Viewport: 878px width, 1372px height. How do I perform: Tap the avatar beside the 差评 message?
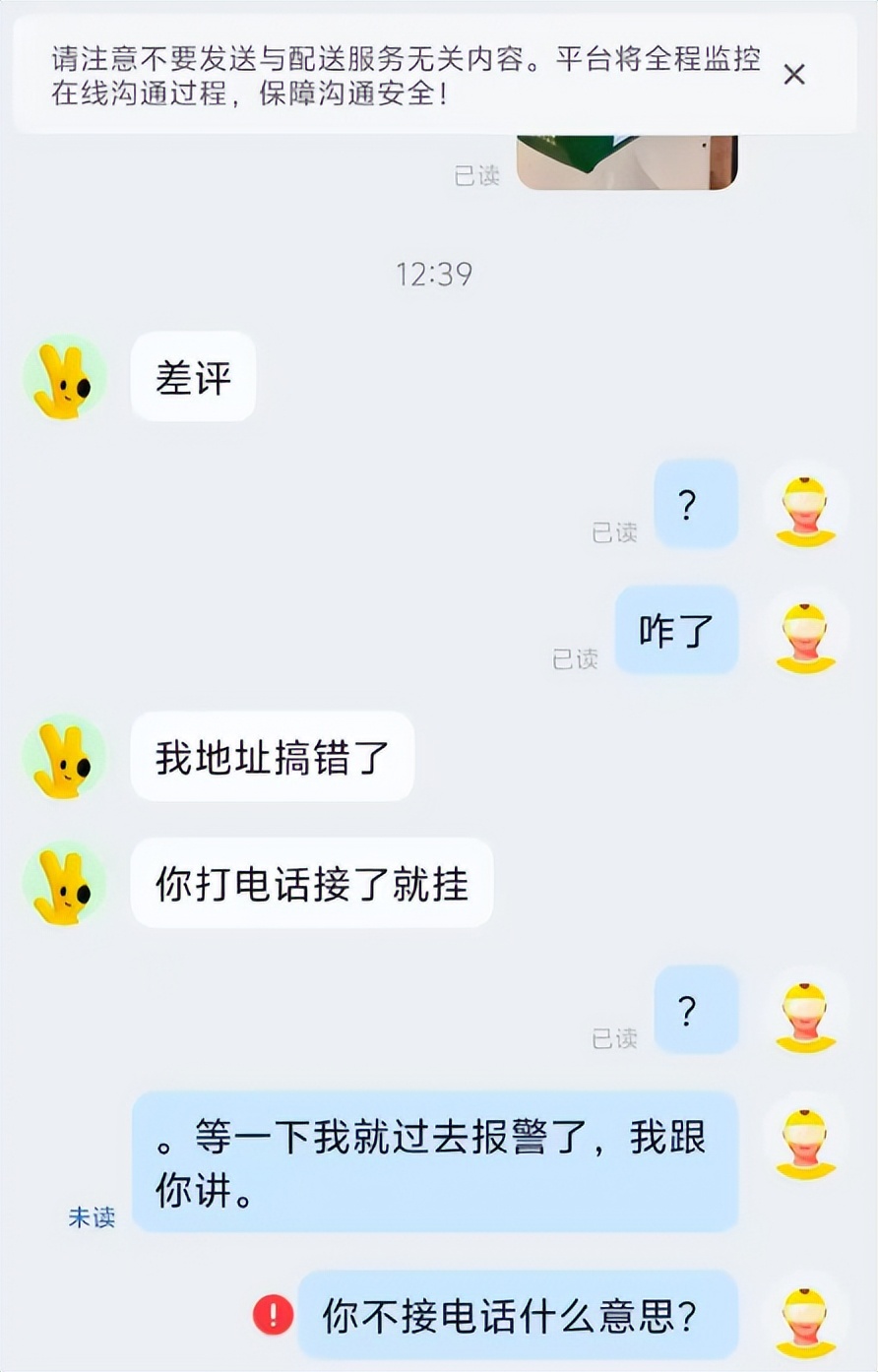tap(65, 377)
